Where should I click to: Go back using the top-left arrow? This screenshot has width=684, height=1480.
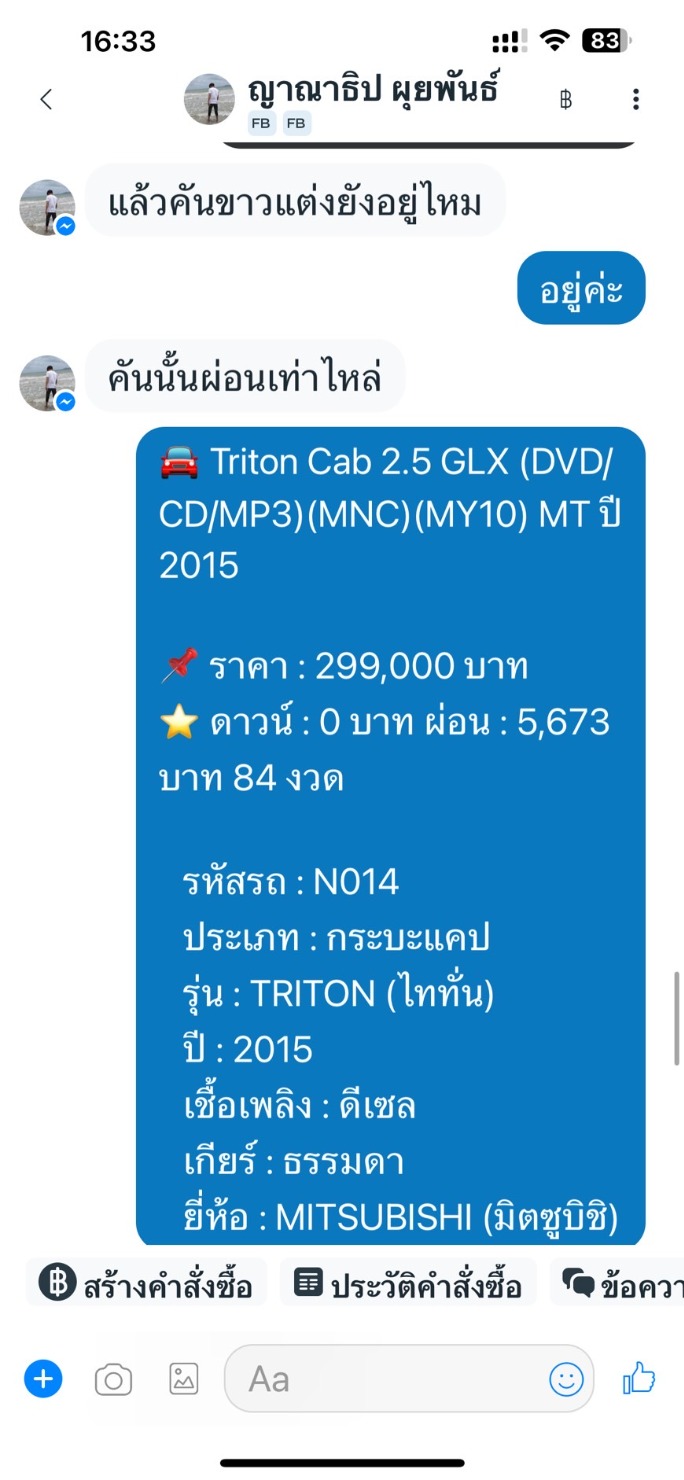pyautogui.click(x=45, y=99)
